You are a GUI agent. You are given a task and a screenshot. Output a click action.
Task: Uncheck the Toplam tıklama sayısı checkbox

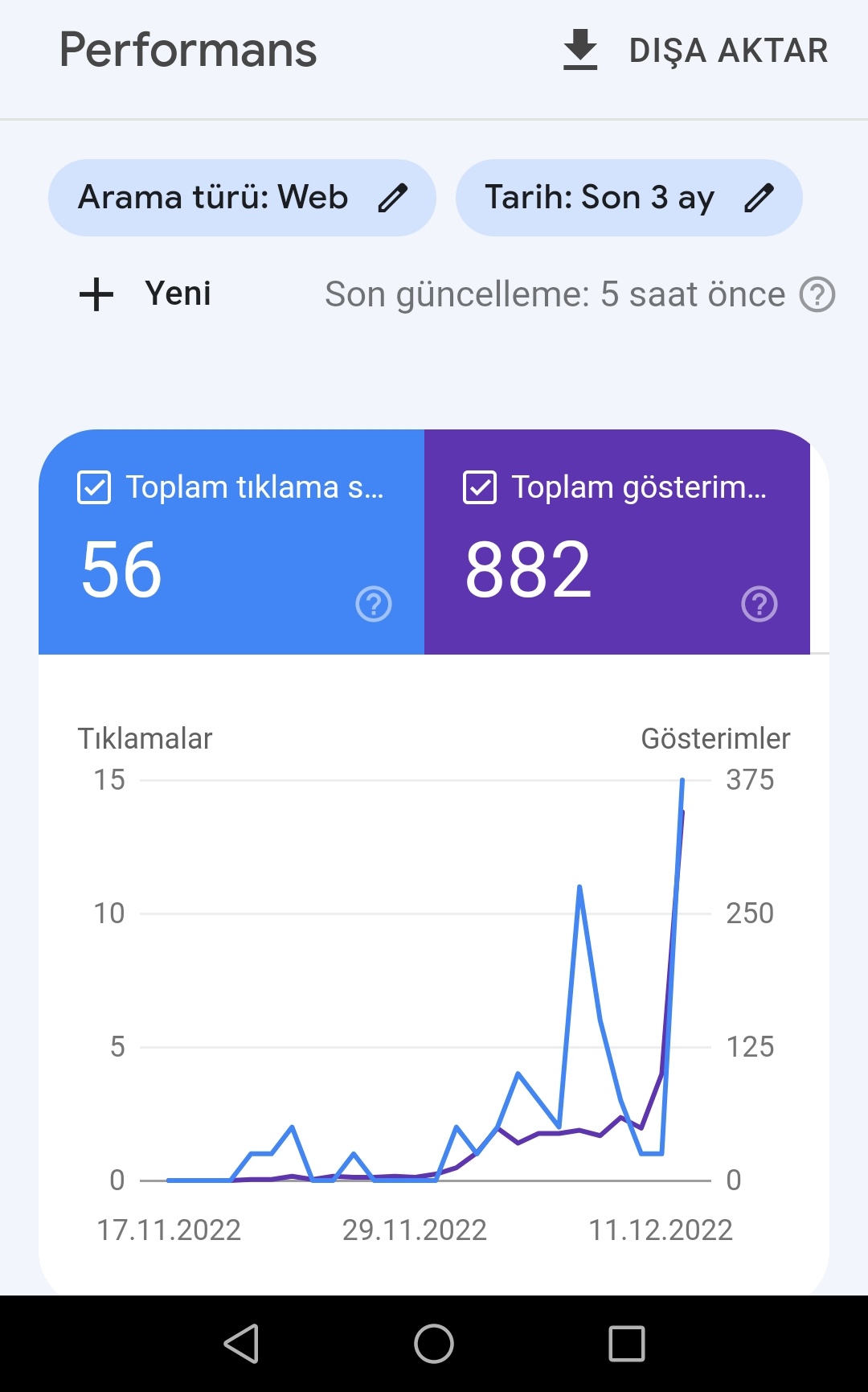(94, 487)
